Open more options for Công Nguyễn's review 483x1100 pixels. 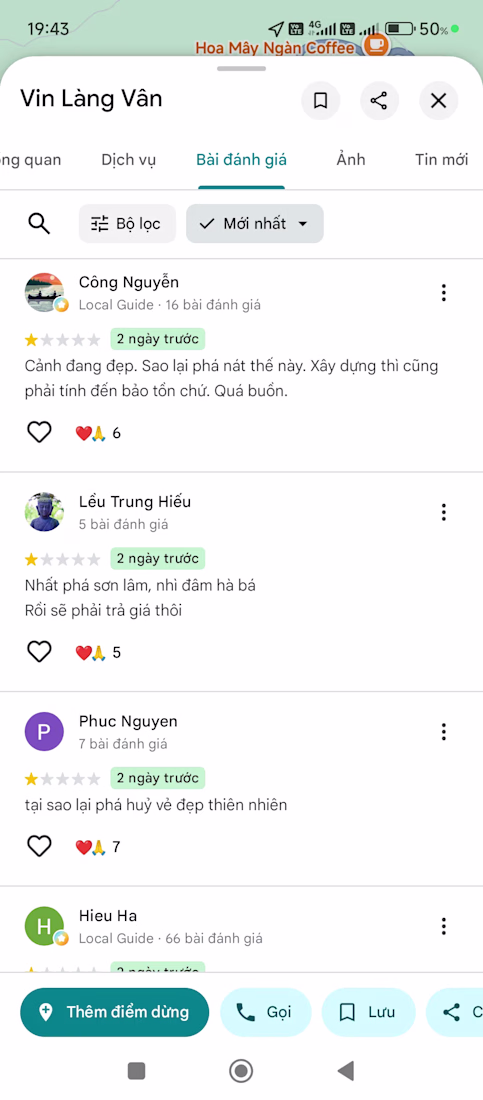(x=444, y=293)
